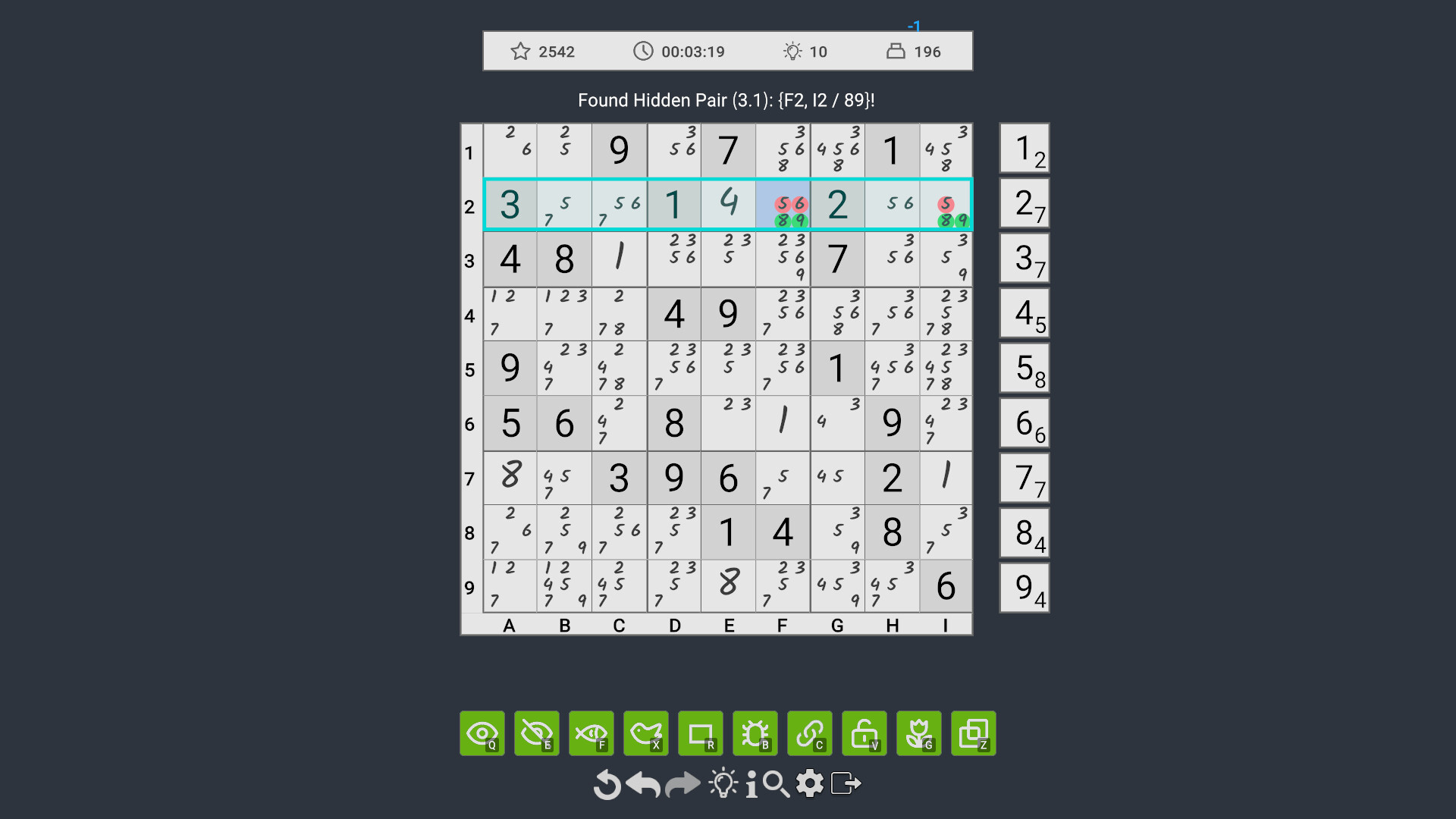Select digit 1 in the number panel
This screenshot has width=1456, height=819.
(x=1025, y=149)
